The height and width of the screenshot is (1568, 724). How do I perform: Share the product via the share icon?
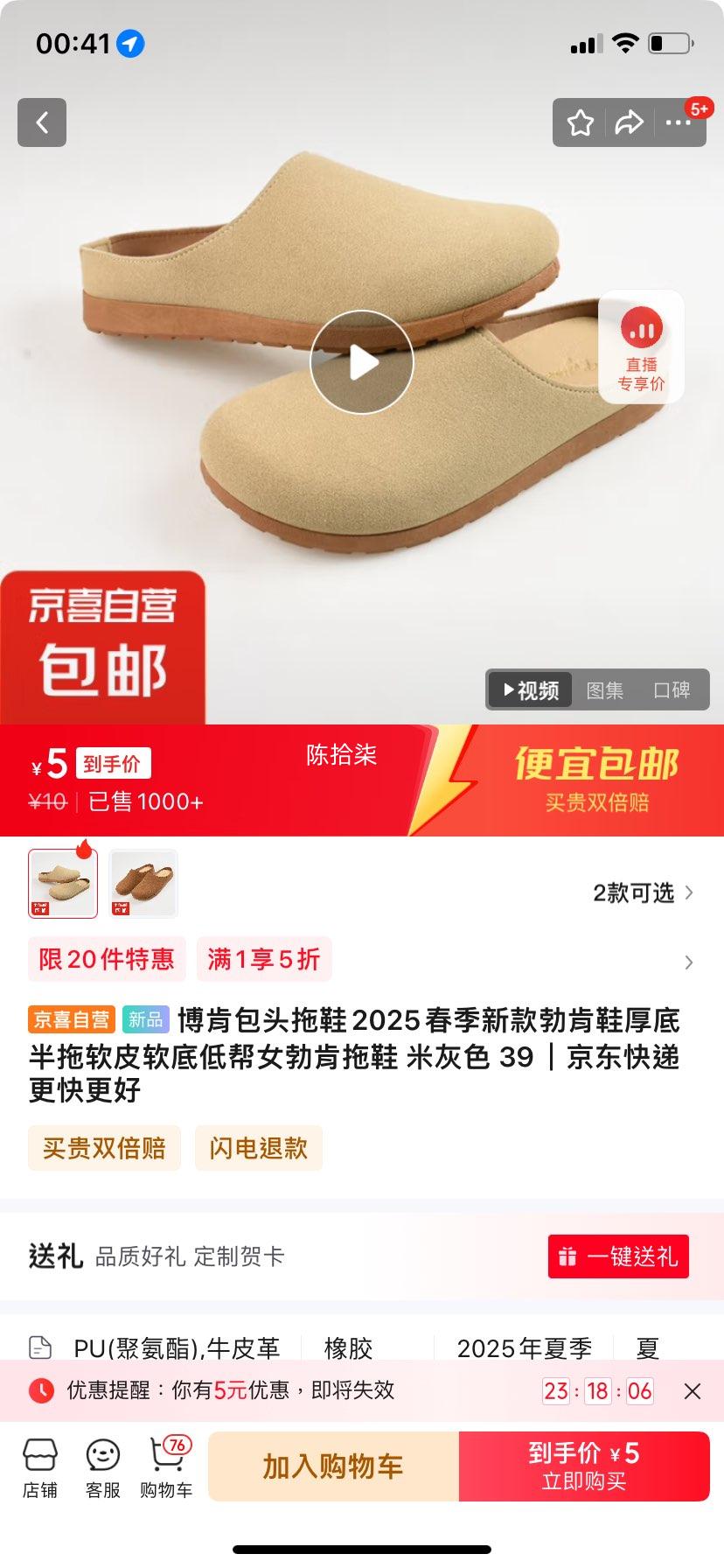click(629, 122)
